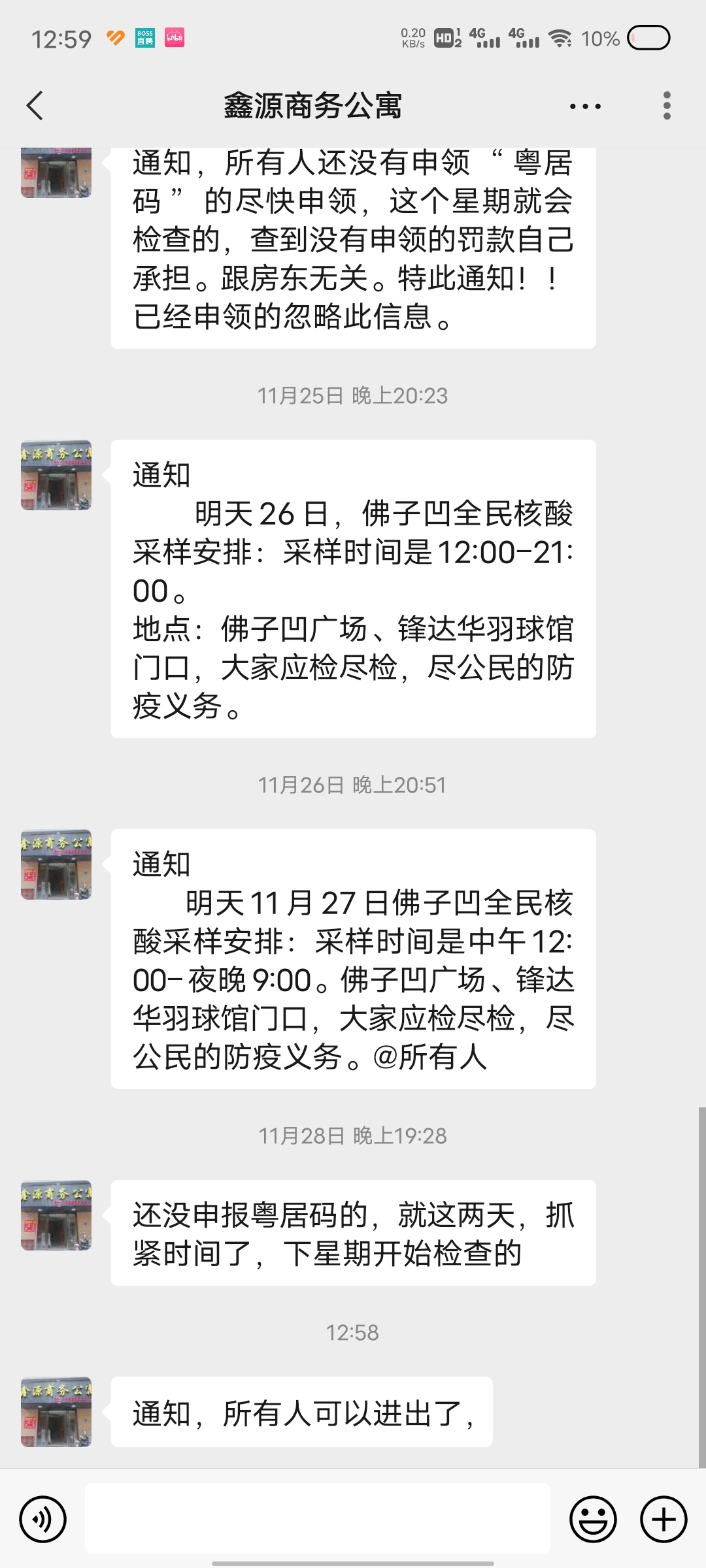Focus the message text field
706x1568 pixels.
tap(318, 1518)
